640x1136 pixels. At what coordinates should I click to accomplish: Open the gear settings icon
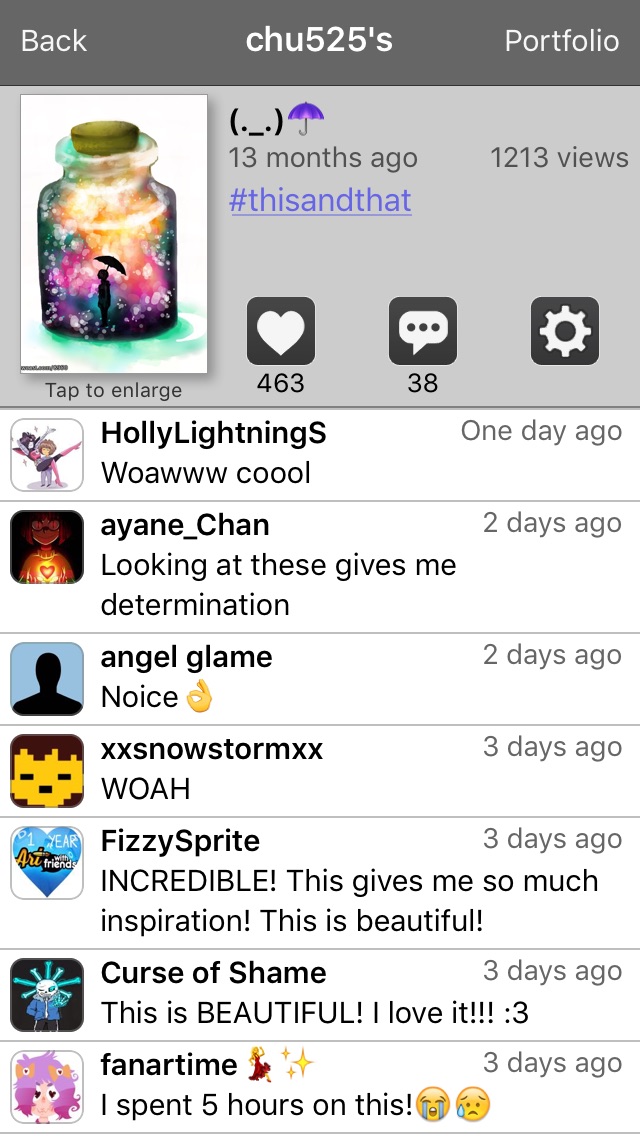(x=565, y=331)
